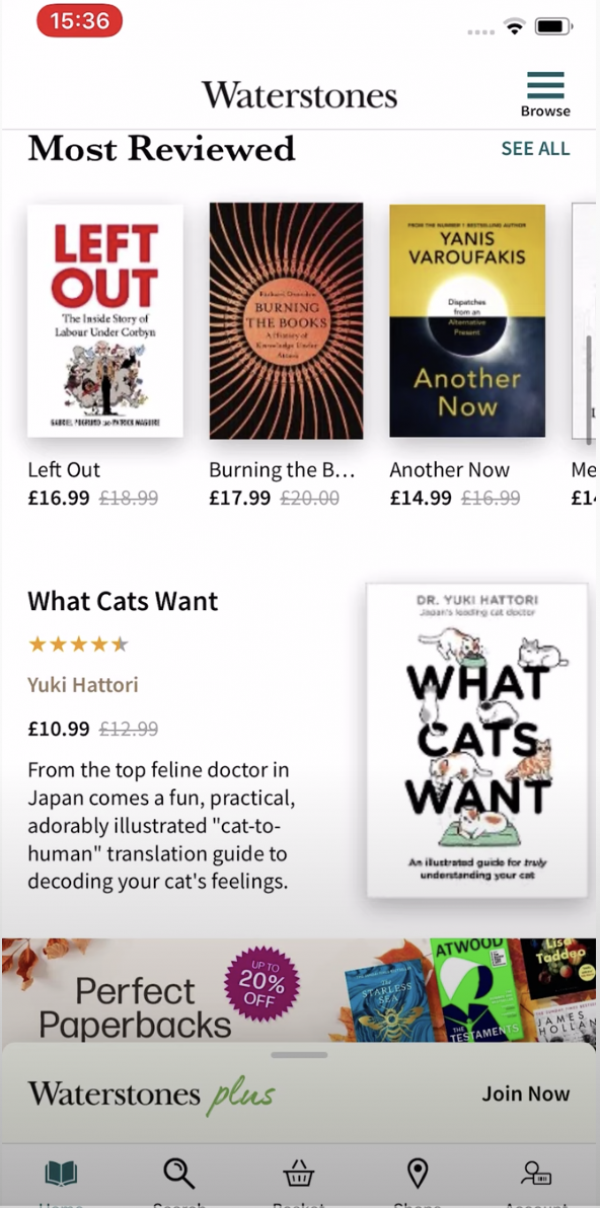Open the Browse menu
The image size is (600, 1208).
pos(545,95)
